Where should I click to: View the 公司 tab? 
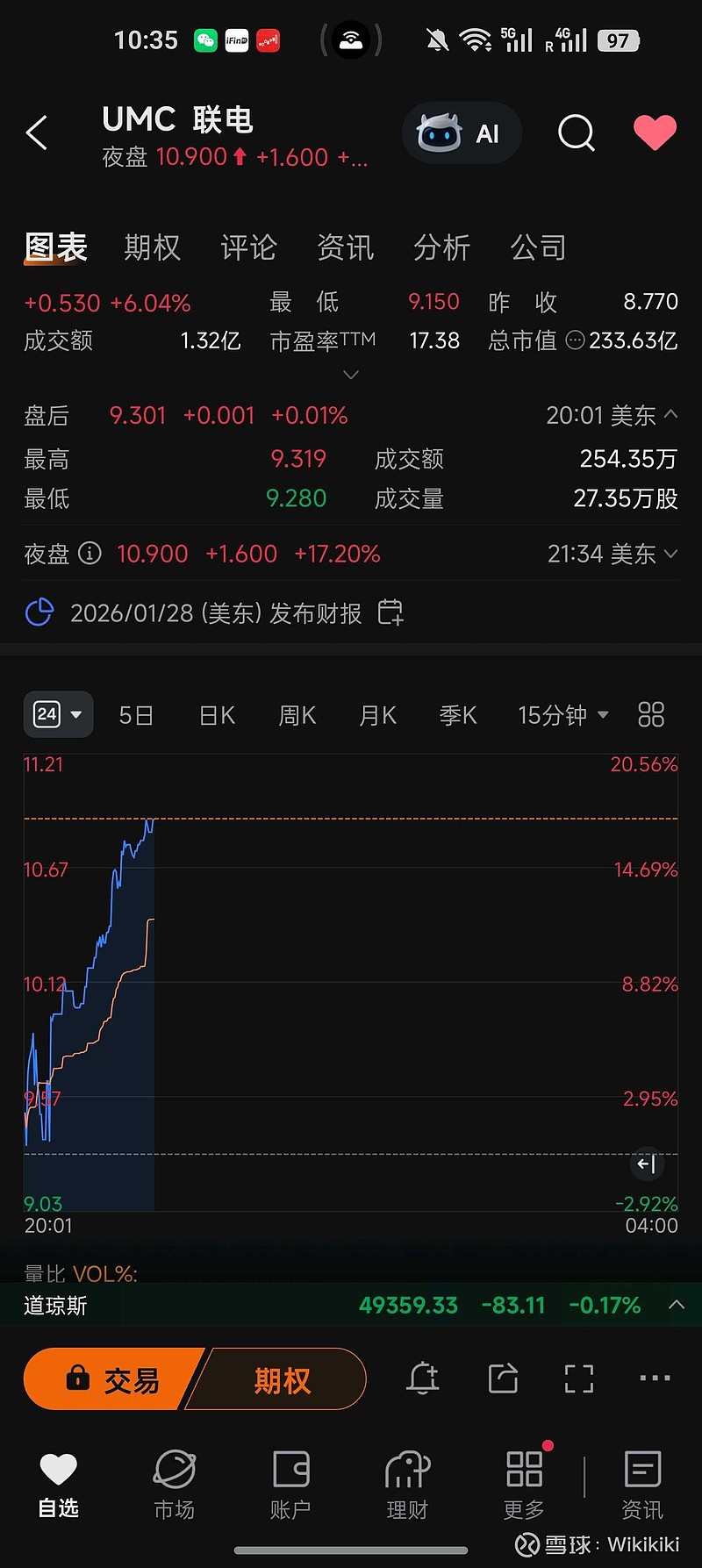(538, 248)
